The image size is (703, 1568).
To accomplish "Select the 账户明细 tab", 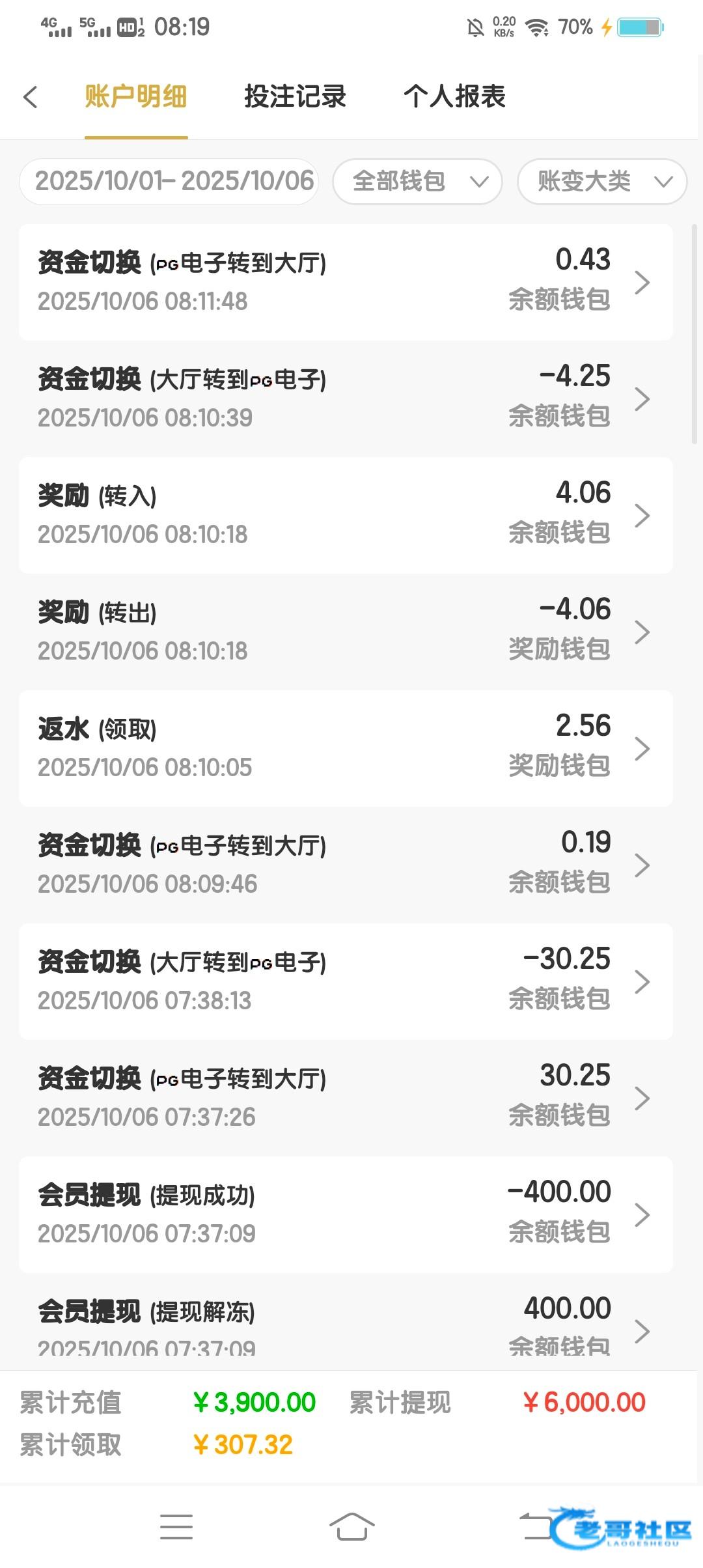I will pos(136,96).
